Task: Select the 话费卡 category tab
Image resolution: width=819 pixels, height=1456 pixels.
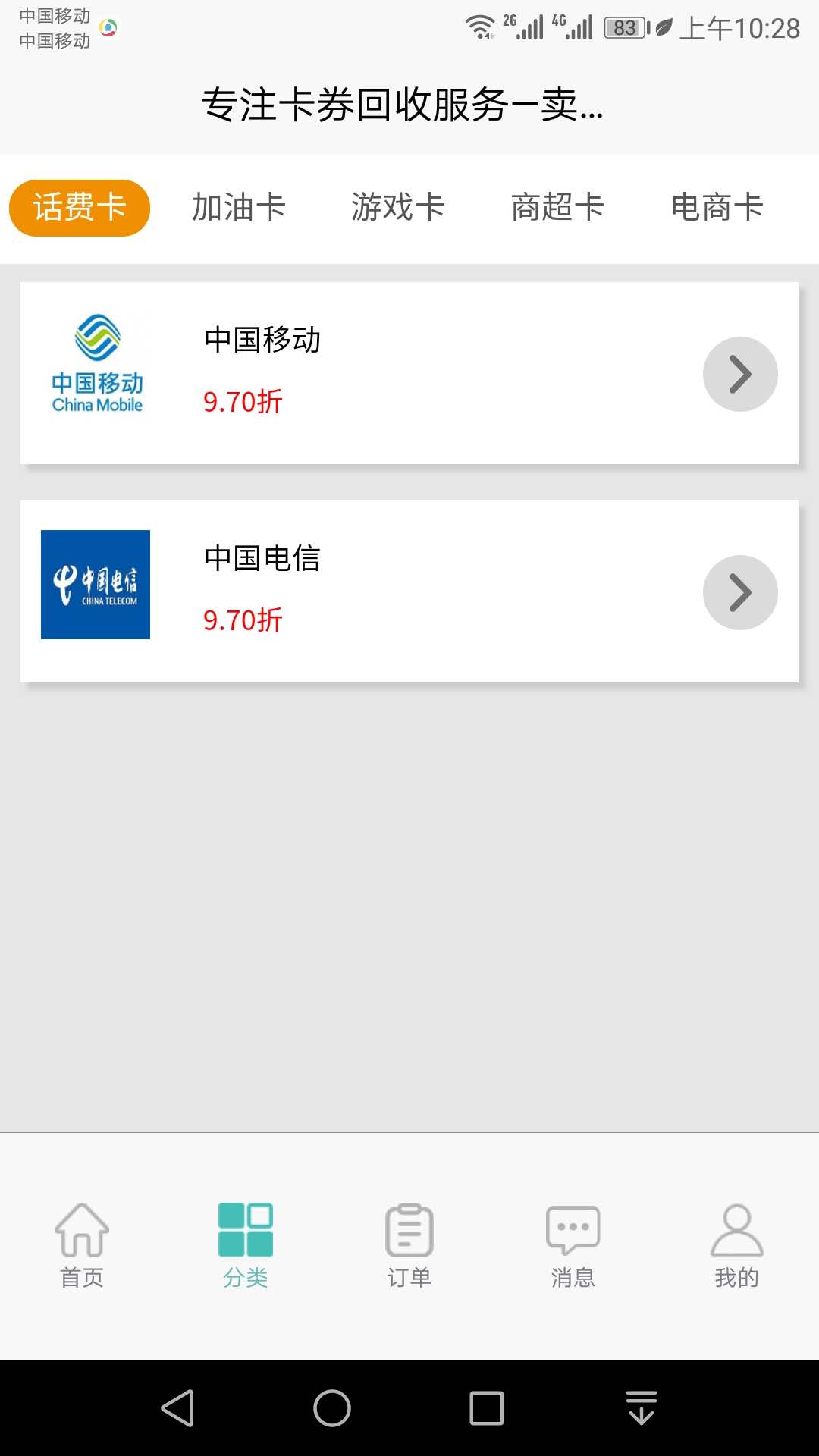Action: (80, 208)
